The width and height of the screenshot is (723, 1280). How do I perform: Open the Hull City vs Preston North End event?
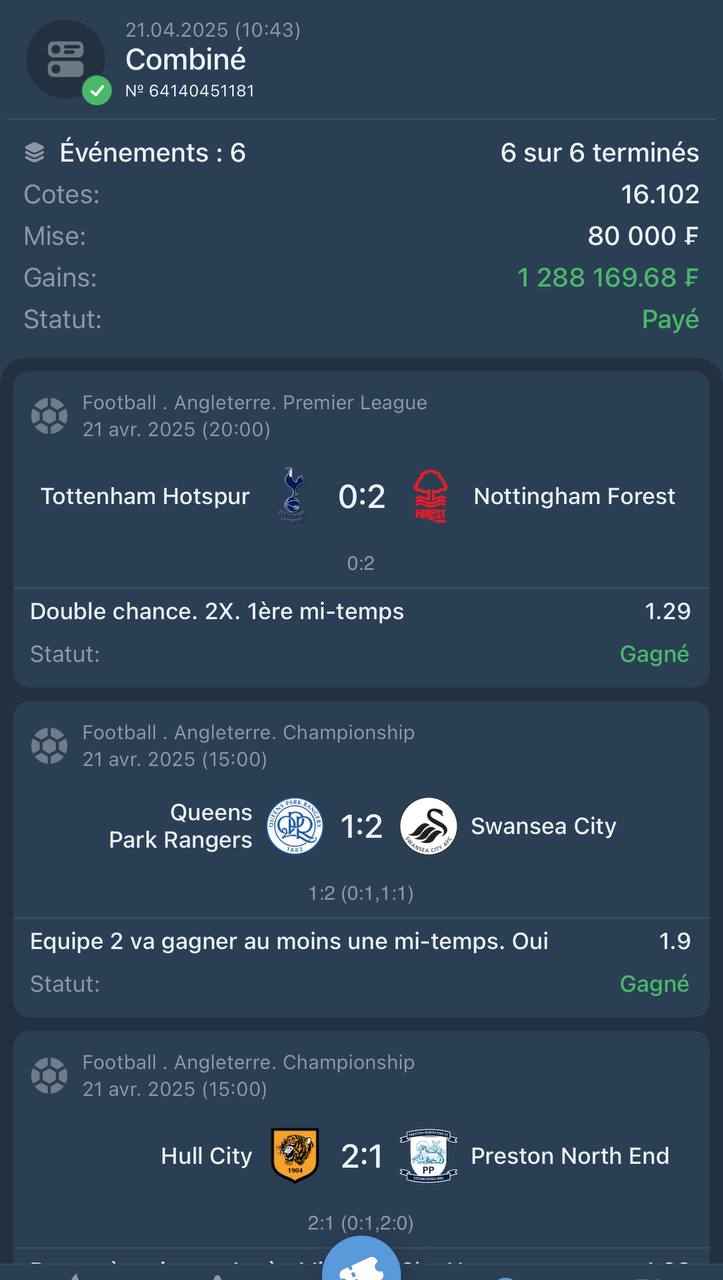tap(361, 1156)
